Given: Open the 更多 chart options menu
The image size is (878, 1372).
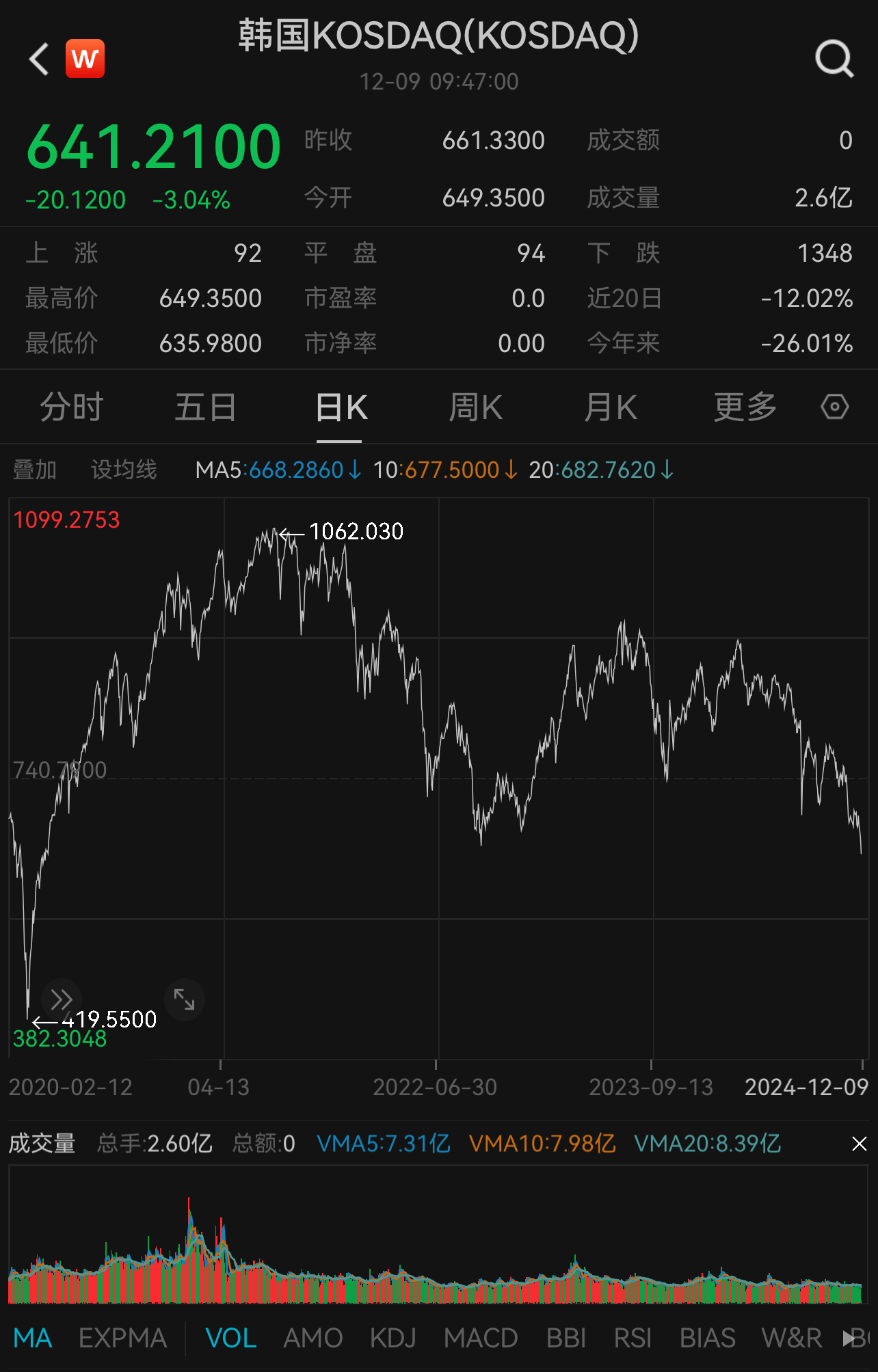Looking at the screenshot, I should point(745,407).
